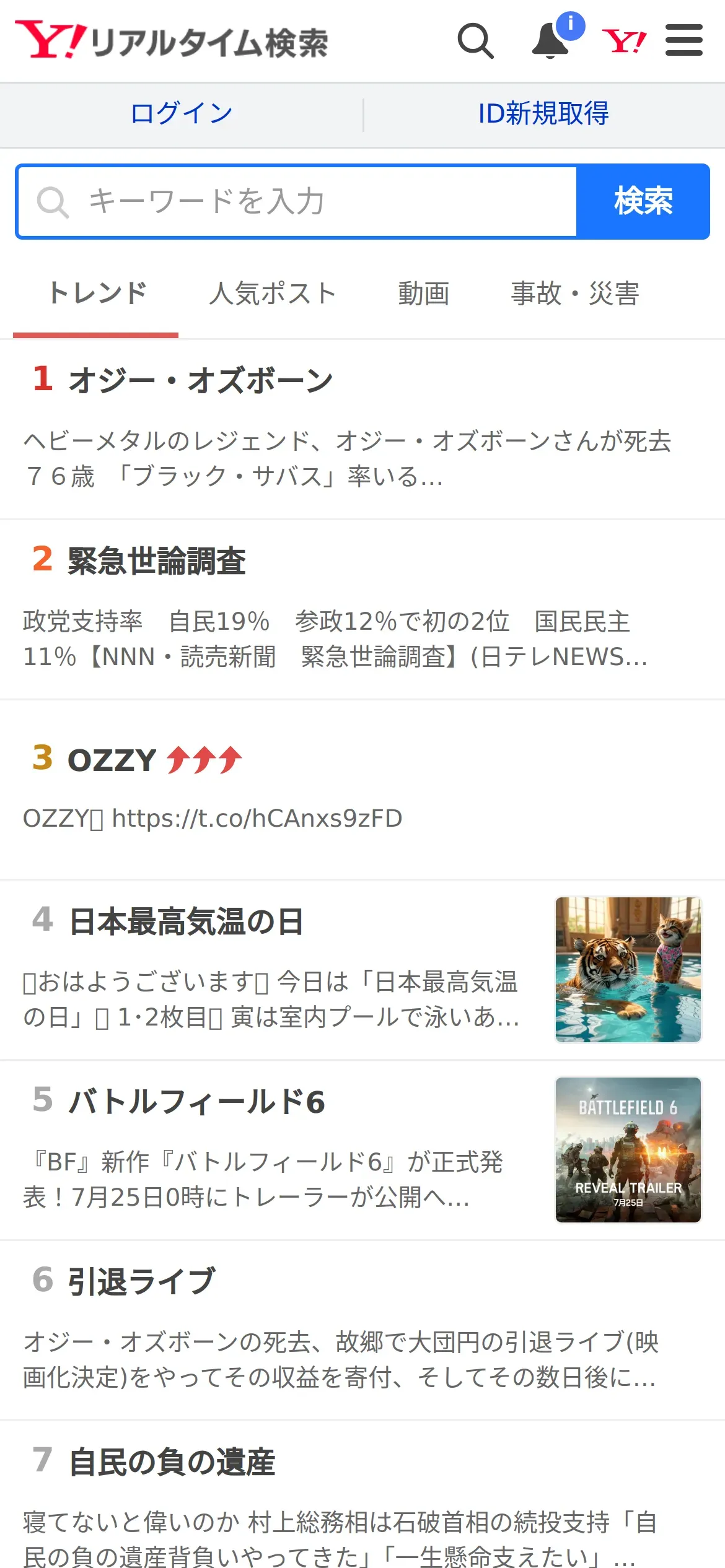Screen dimensions: 725x1568
Task: Focus the キーワードを入力 search field
Action: click(297, 202)
